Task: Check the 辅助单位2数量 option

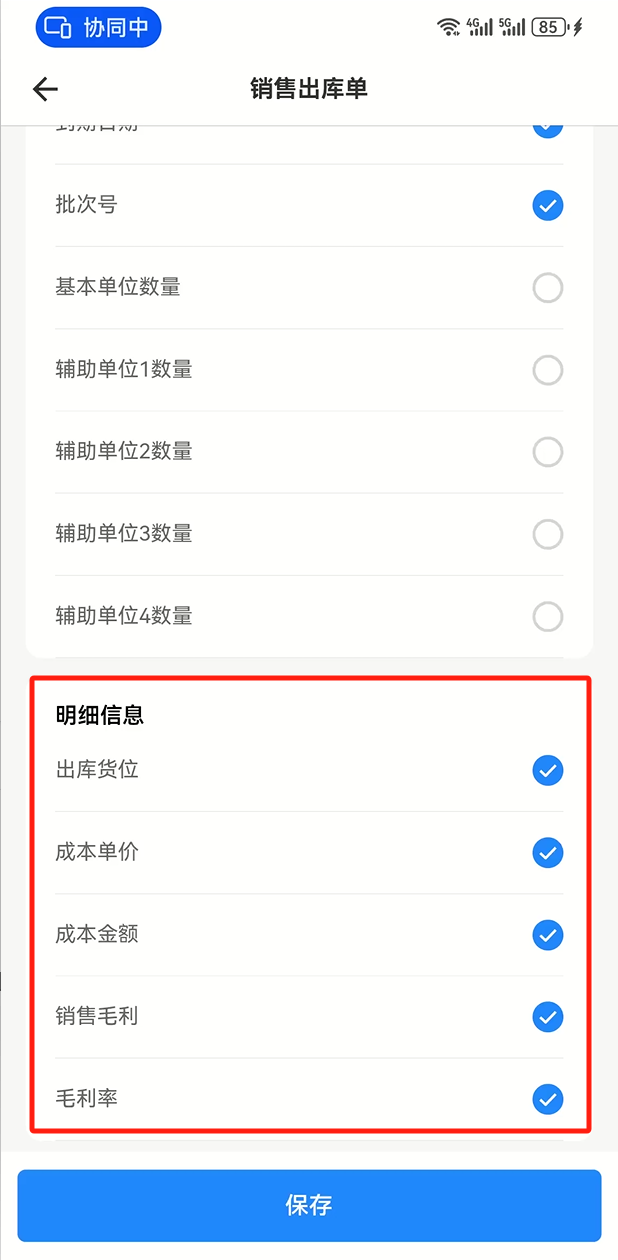Action: pos(547,452)
